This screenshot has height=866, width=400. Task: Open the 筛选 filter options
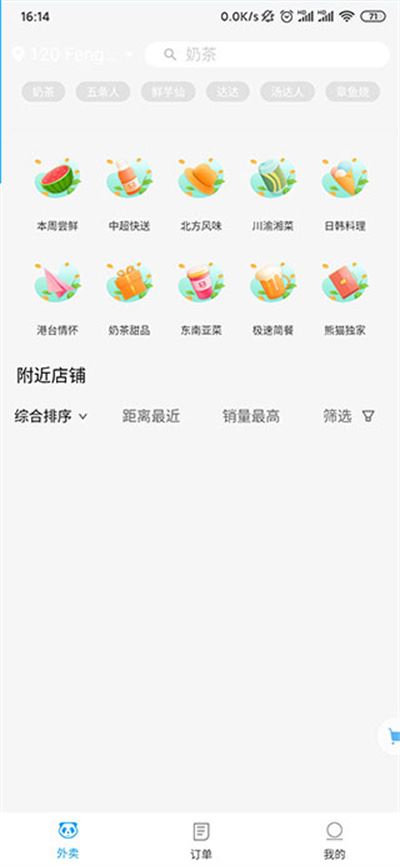pos(349,416)
